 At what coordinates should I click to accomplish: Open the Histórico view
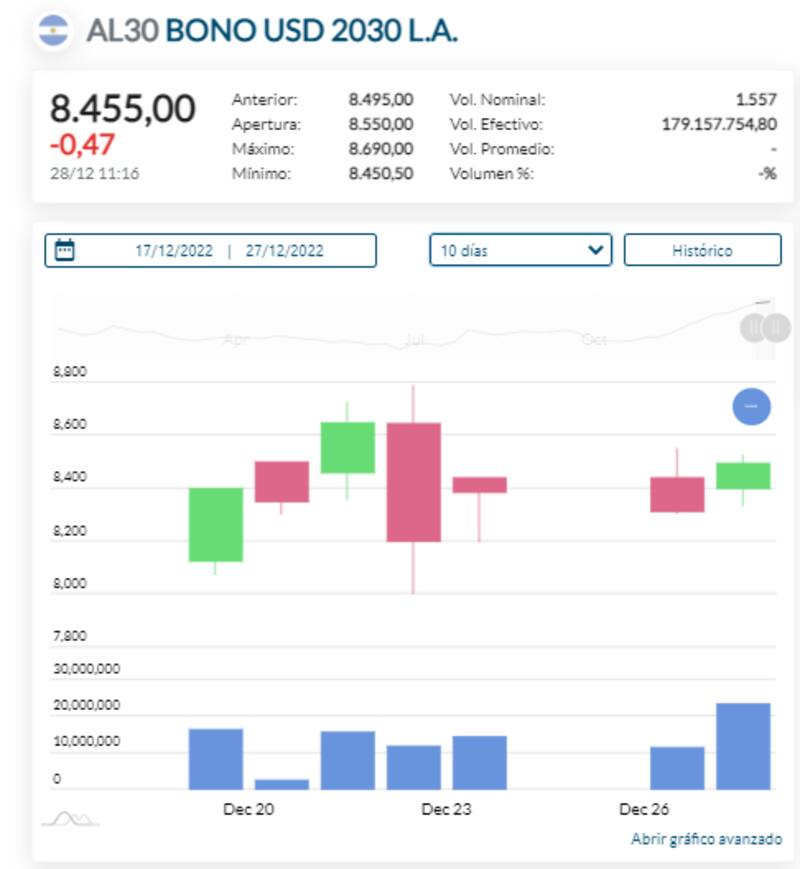pos(702,250)
